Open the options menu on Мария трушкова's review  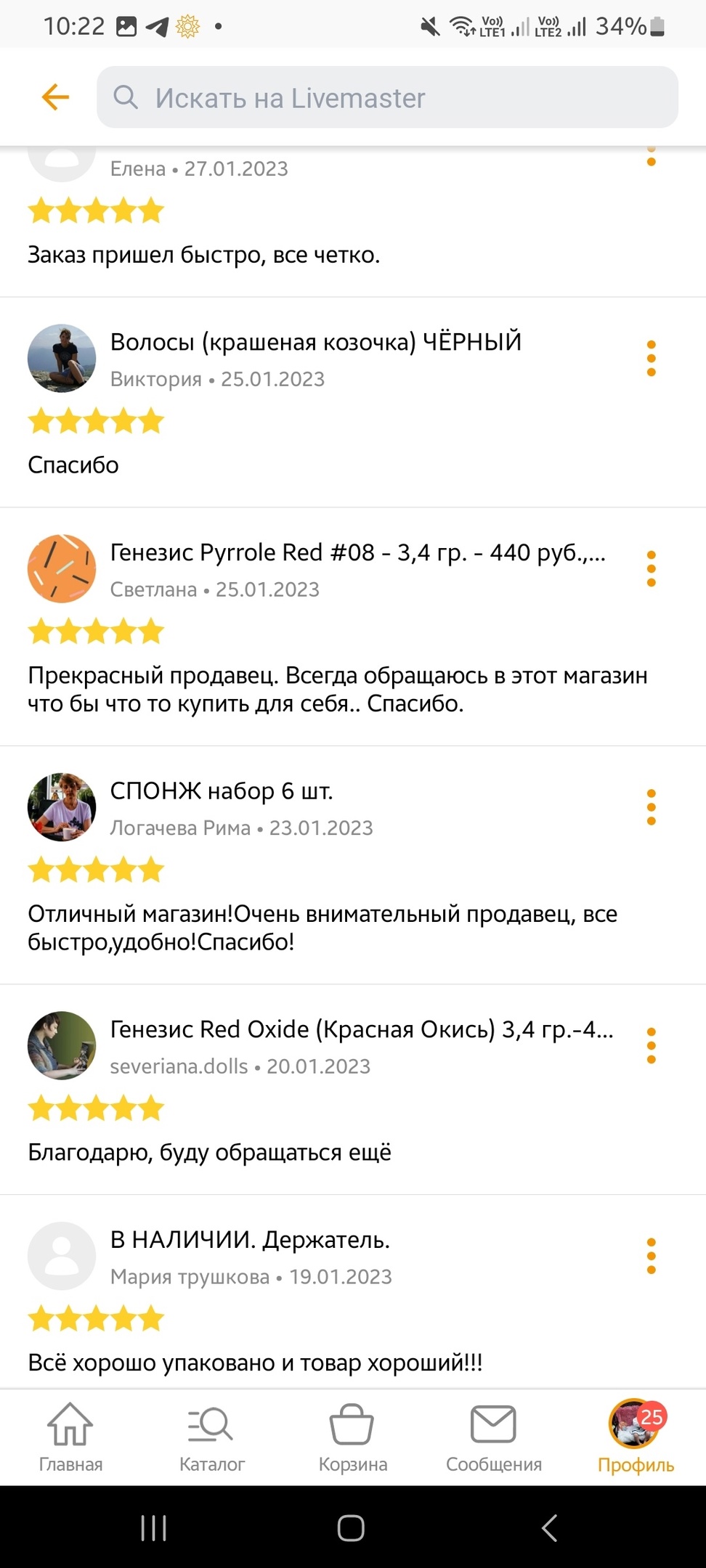click(651, 1256)
